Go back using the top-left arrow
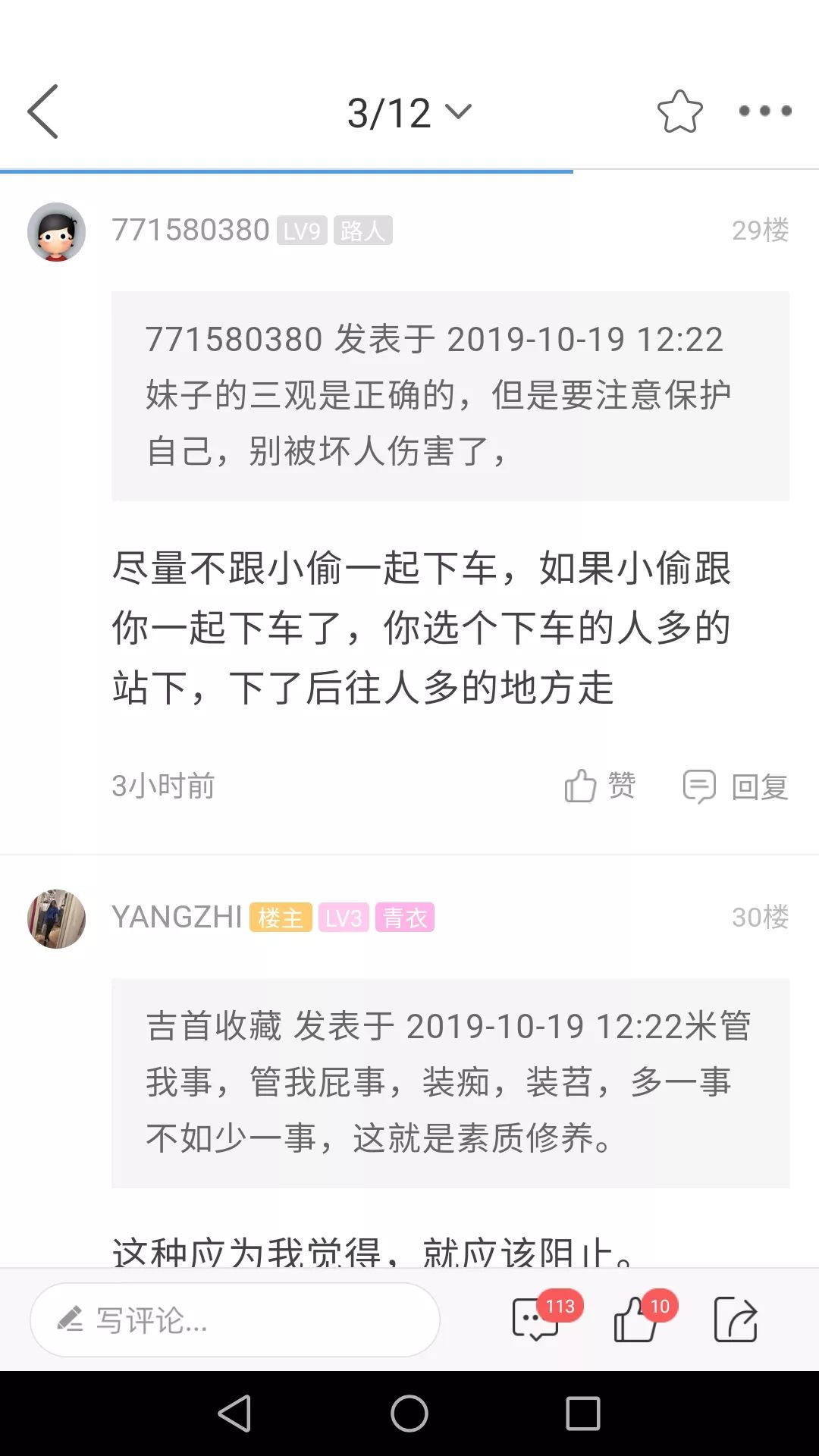819x1456 pixels. pos(43,111)
